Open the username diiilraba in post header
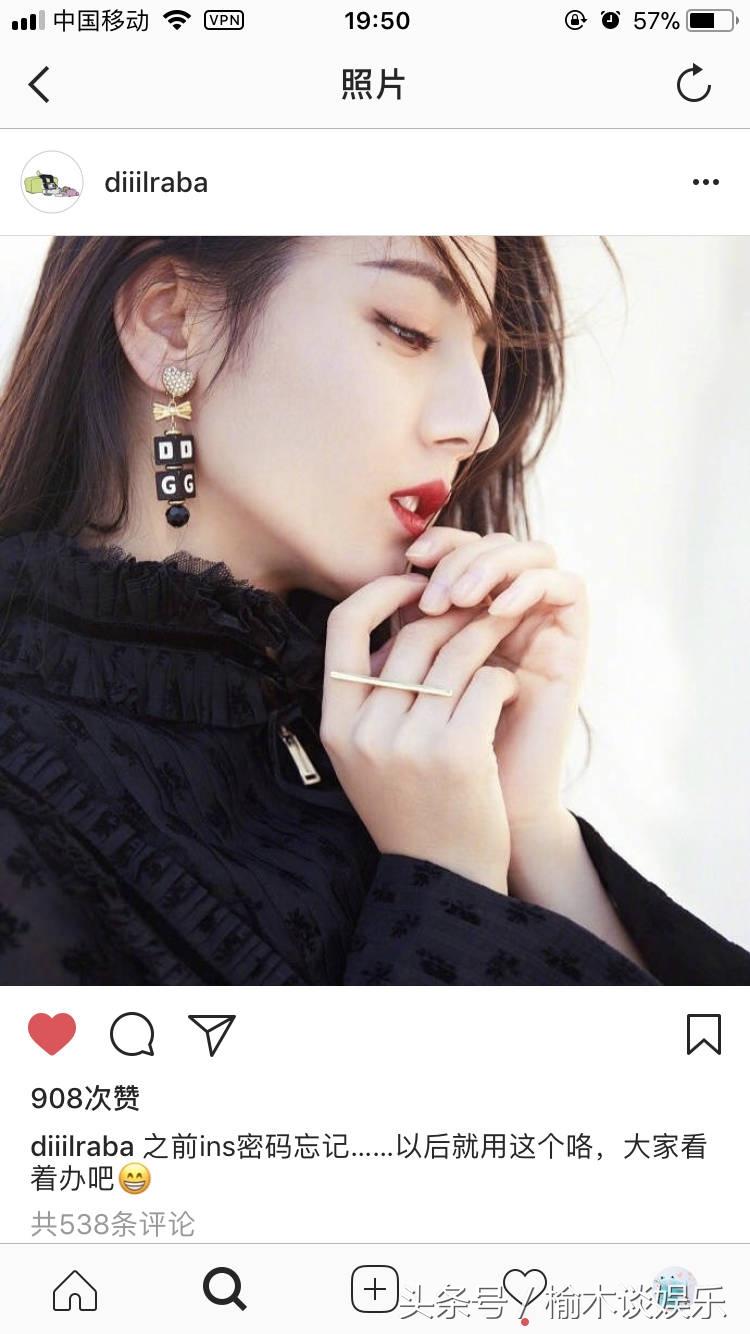This screenshot has height=1334, width=750. 156,182
